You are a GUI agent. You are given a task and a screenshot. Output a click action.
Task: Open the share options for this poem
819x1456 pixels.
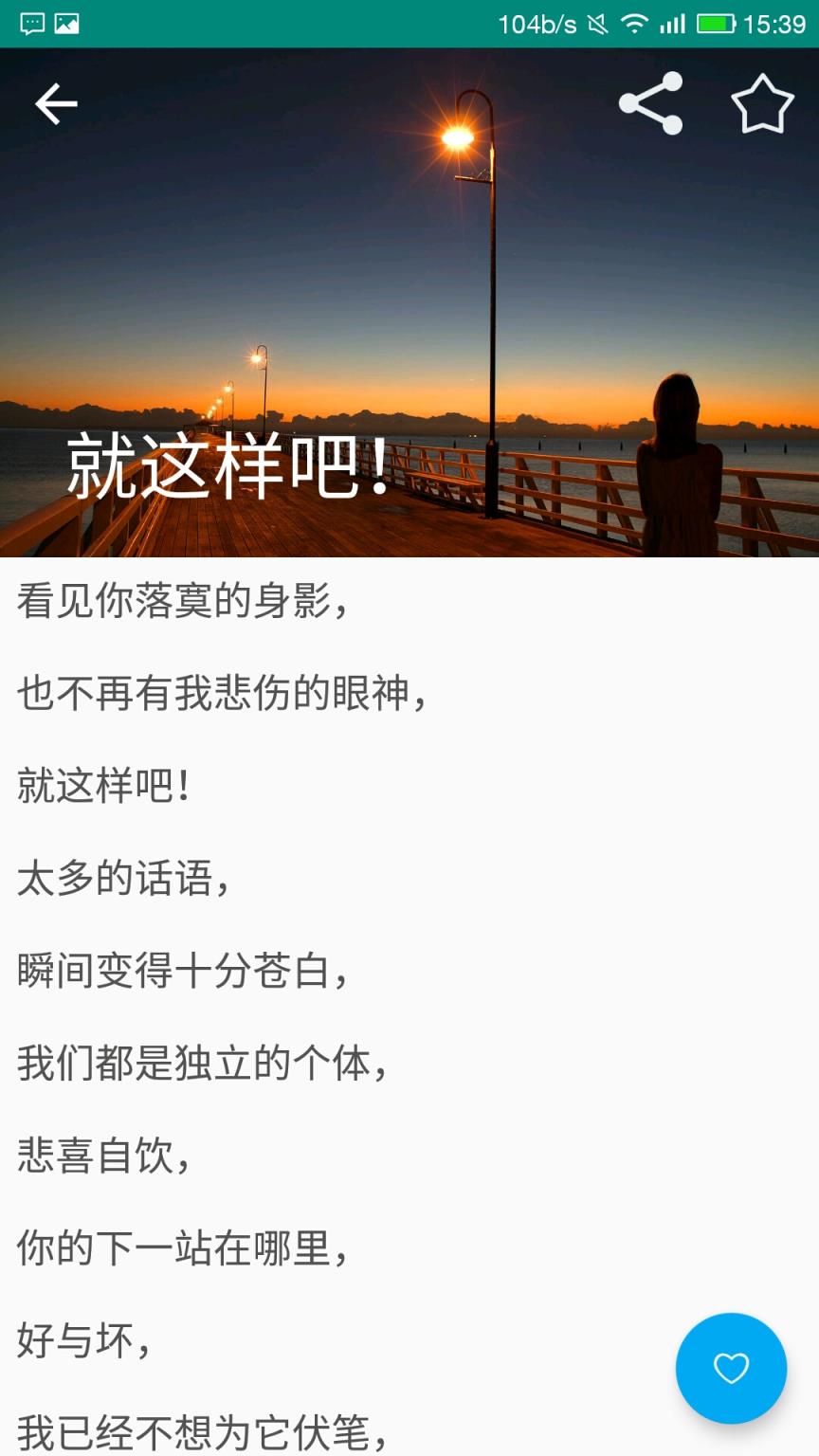pos(651,104)
